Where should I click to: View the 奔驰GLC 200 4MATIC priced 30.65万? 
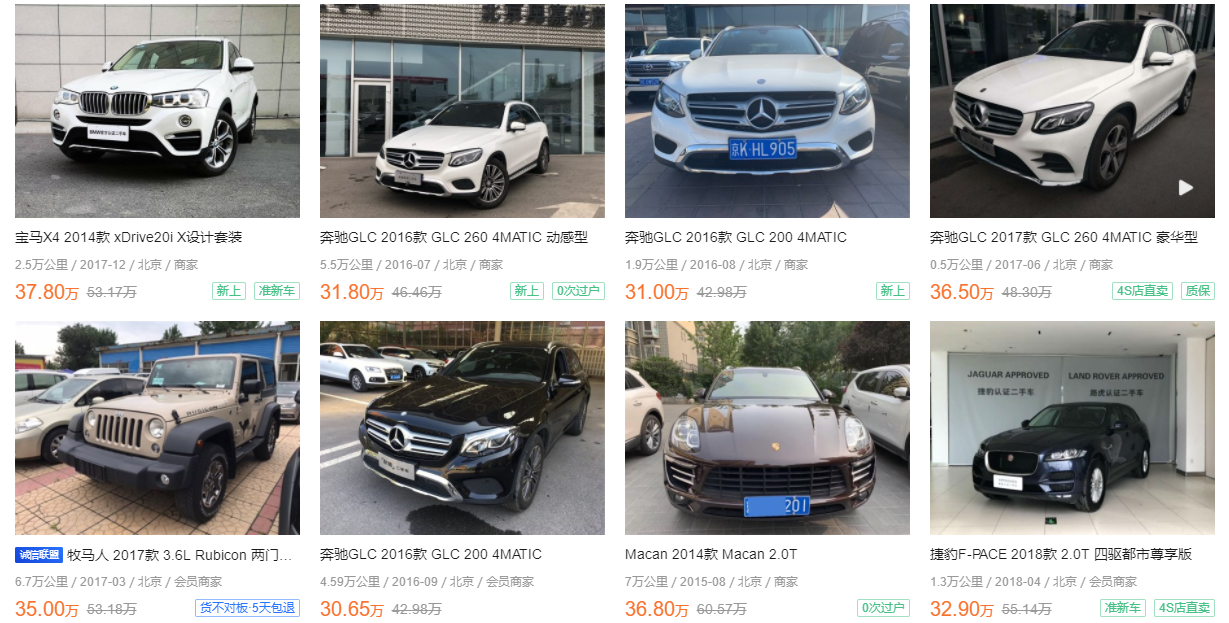pyautogui.click(x=431, y=555)
